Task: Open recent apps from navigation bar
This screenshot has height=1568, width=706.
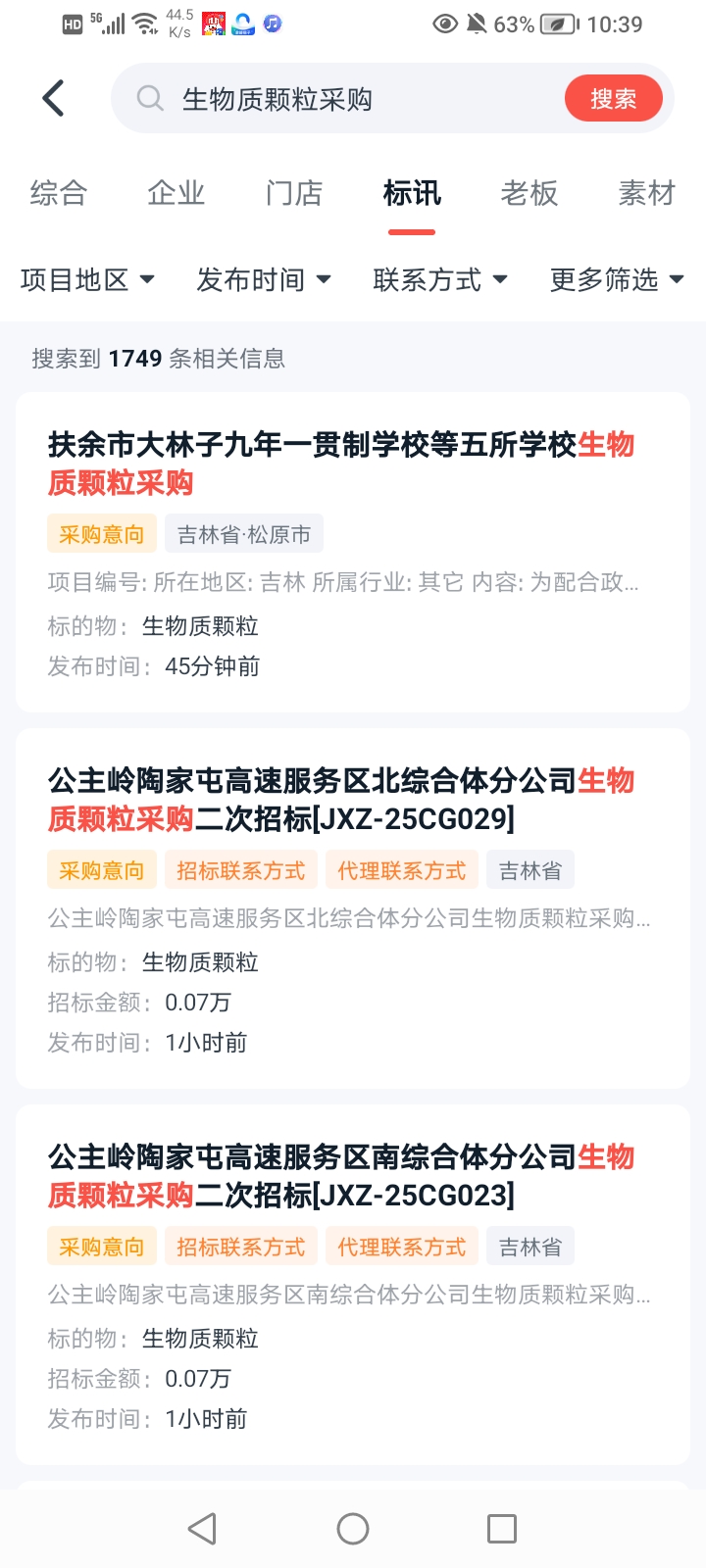Action: (x=502, y=1529)
